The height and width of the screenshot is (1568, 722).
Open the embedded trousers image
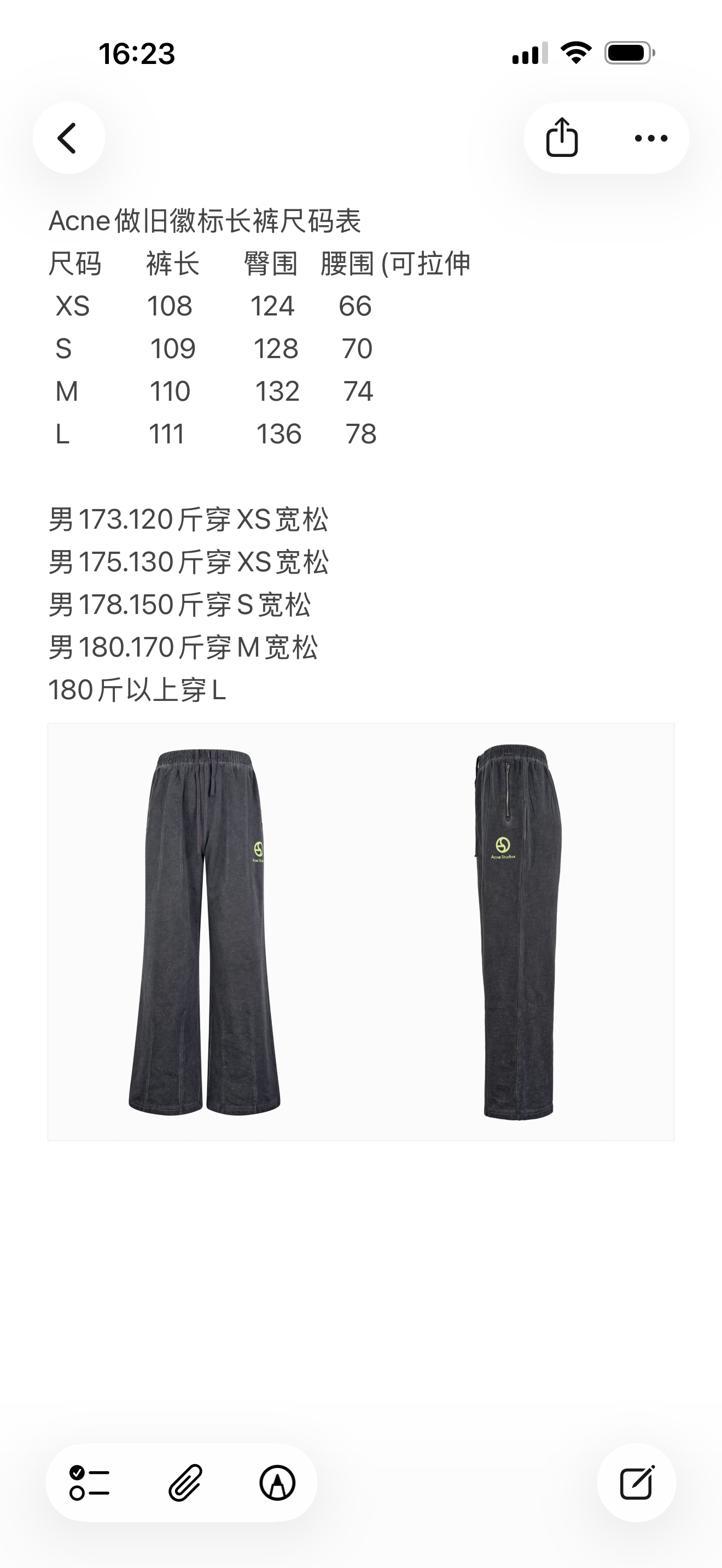pyautogui.click(x=360, y=931)
